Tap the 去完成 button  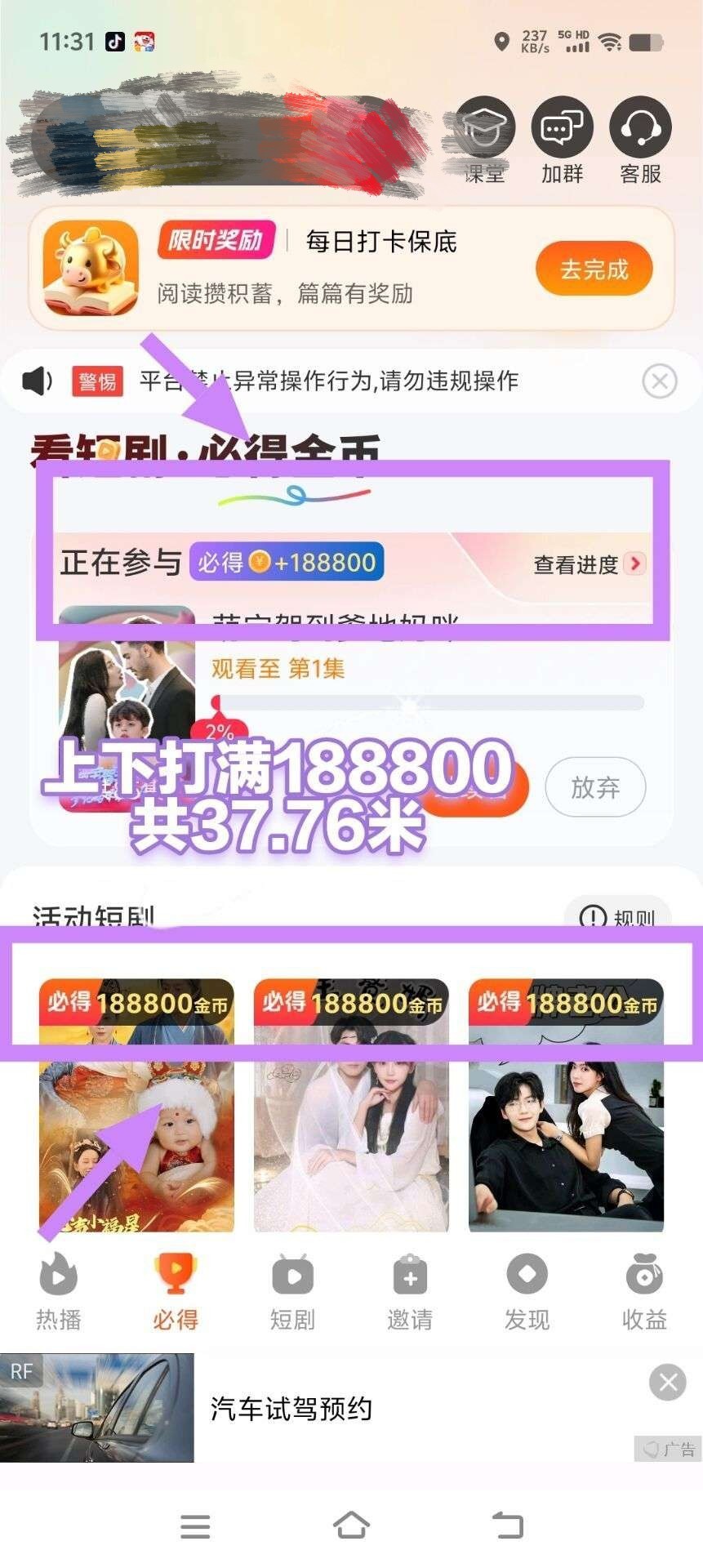point(594,269)
